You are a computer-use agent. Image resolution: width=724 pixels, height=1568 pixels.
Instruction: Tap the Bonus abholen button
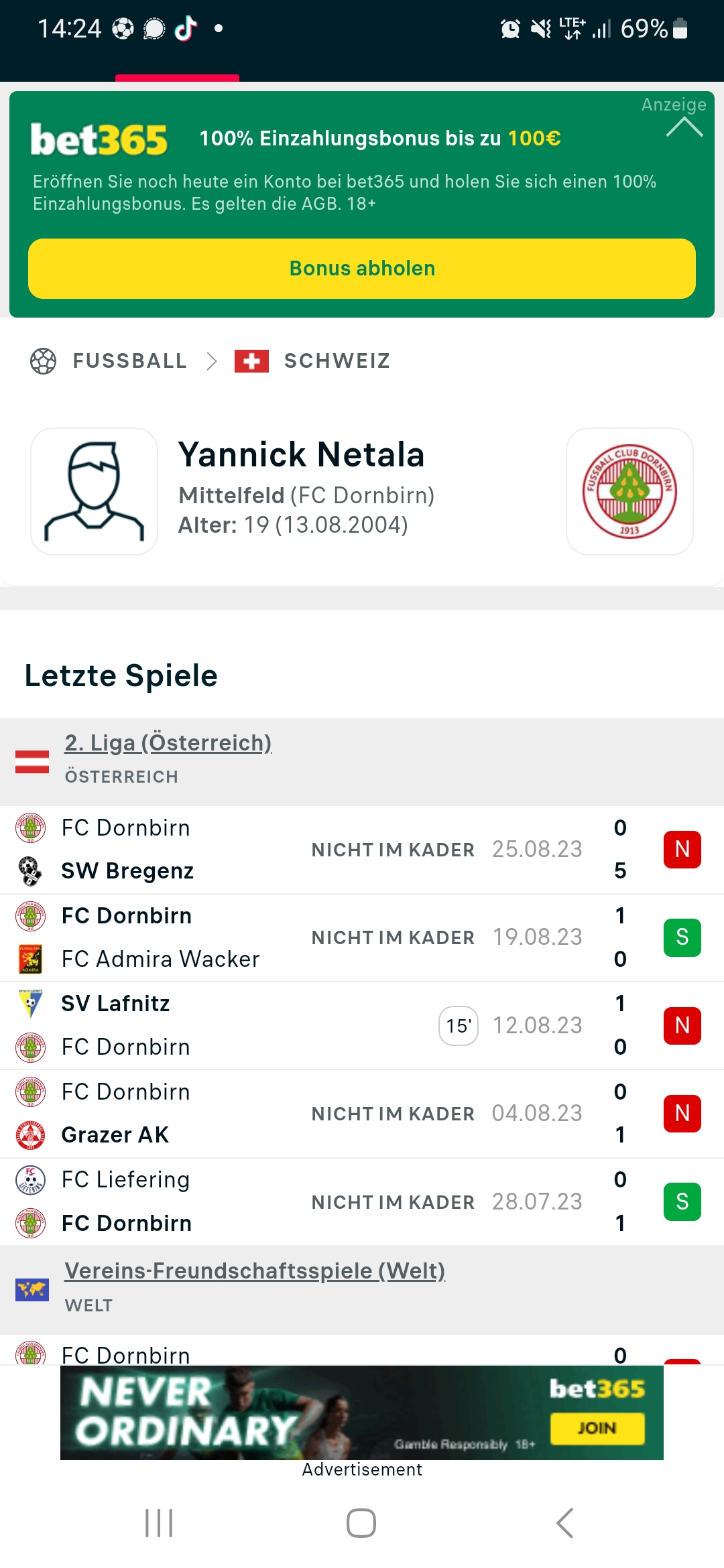click(362, 269)
